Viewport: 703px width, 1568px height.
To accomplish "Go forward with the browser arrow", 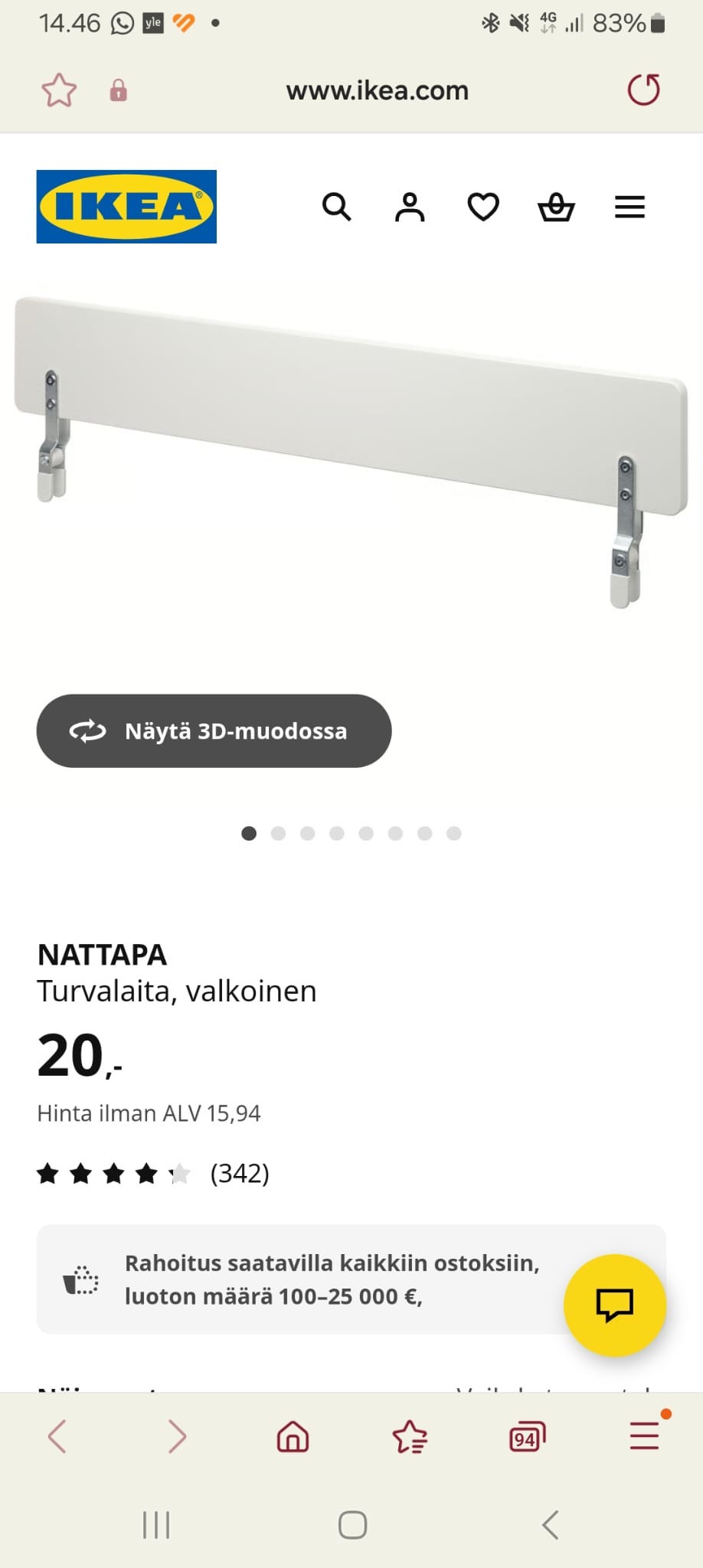I will 178,1436.
